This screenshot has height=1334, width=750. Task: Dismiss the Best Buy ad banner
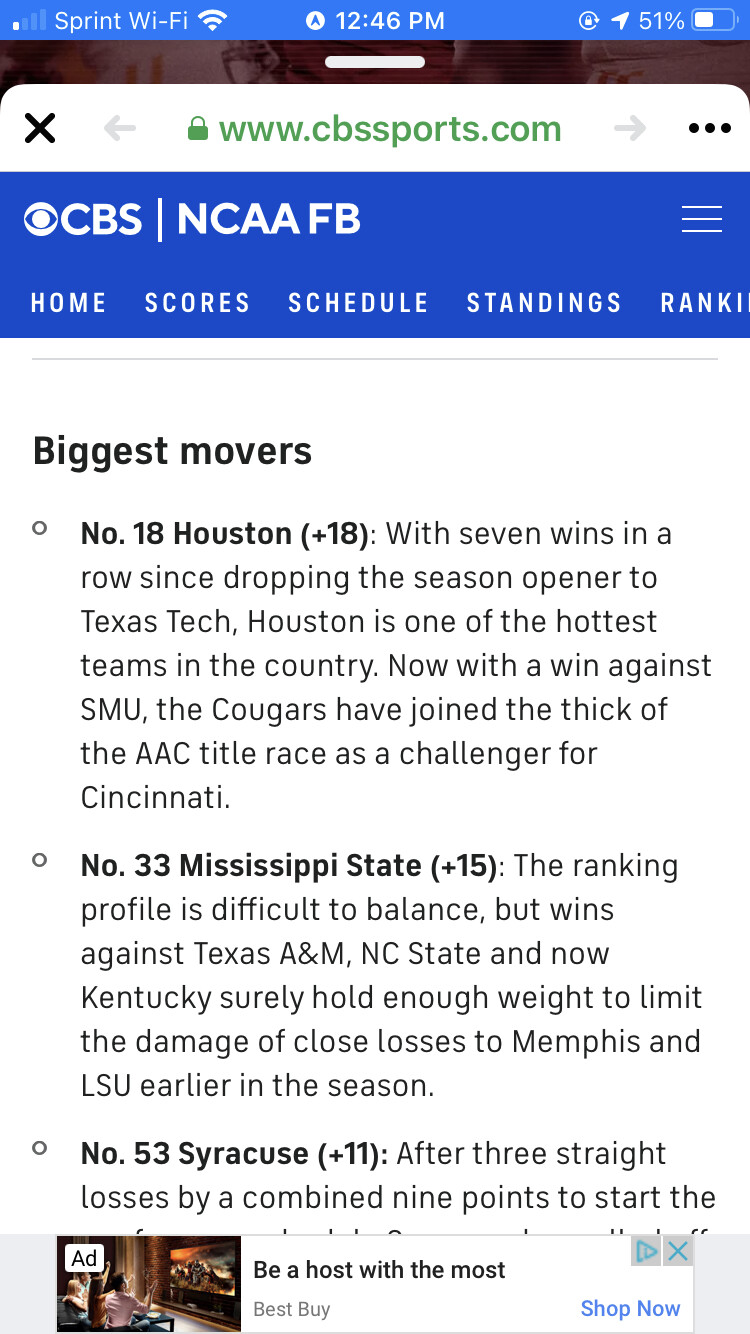[678, 1251]
